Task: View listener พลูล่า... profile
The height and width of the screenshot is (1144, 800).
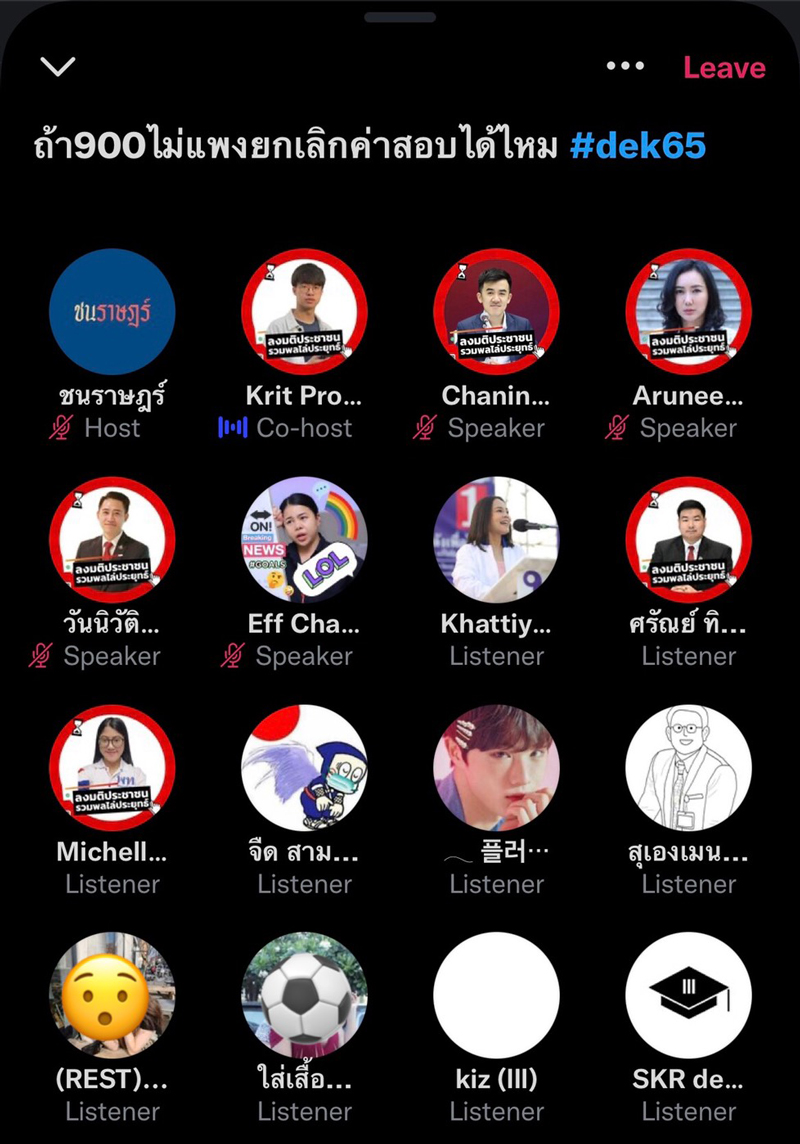Action: click(496, 768)
